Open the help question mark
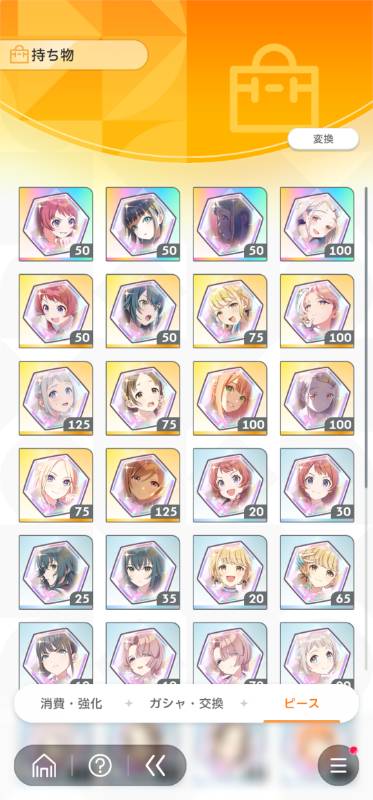The height and width of the screenshot is (800, 373). [x=100, y=765]
